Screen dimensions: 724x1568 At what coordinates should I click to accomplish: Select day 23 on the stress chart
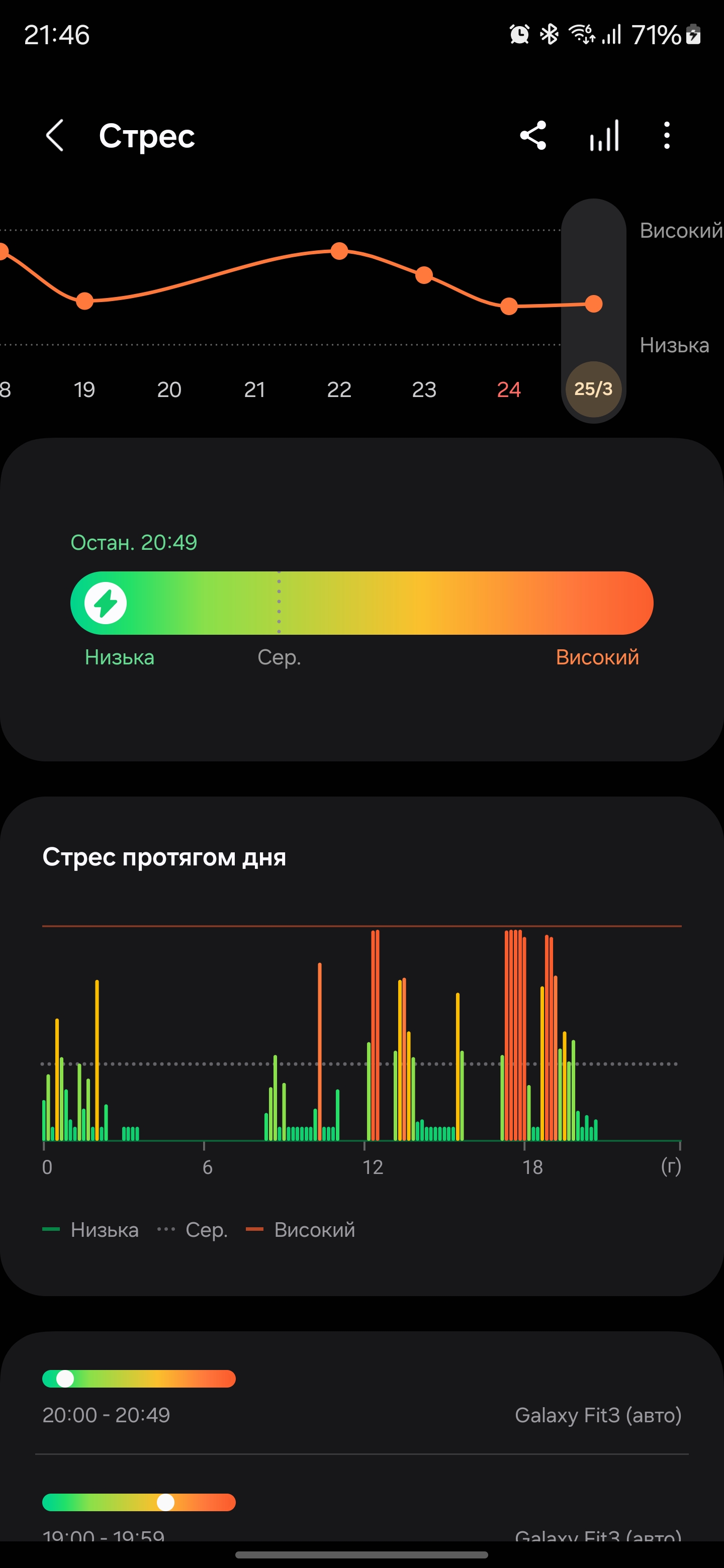[424, 389]
